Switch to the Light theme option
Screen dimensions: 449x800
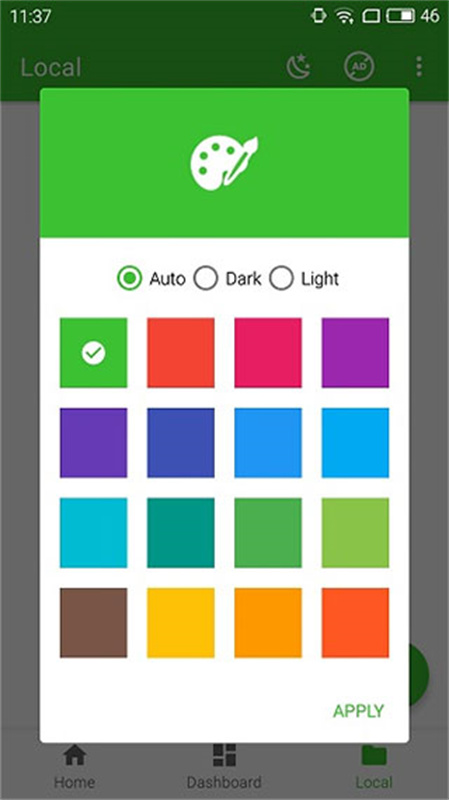point(304,279)
